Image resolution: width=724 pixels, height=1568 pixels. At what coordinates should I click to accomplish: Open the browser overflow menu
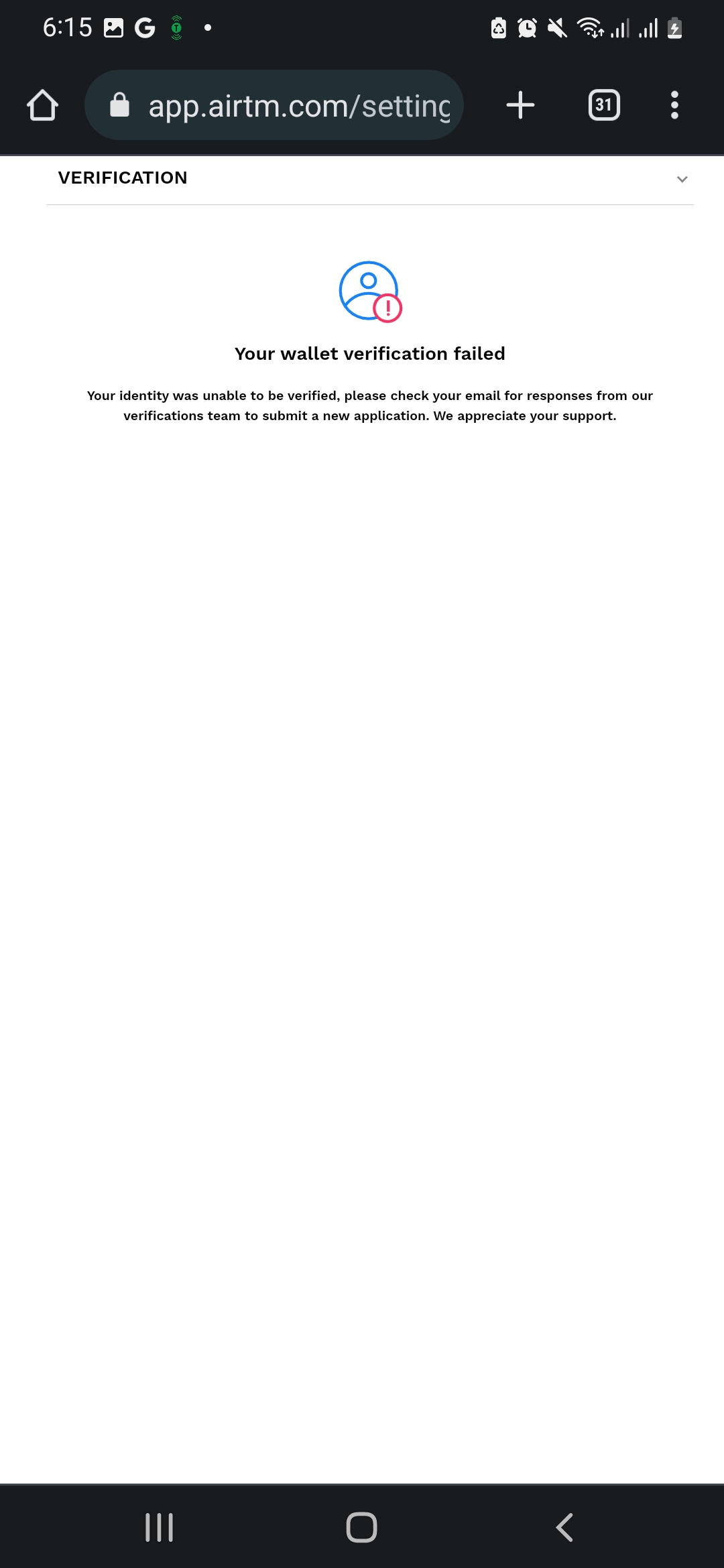point(674,105)
